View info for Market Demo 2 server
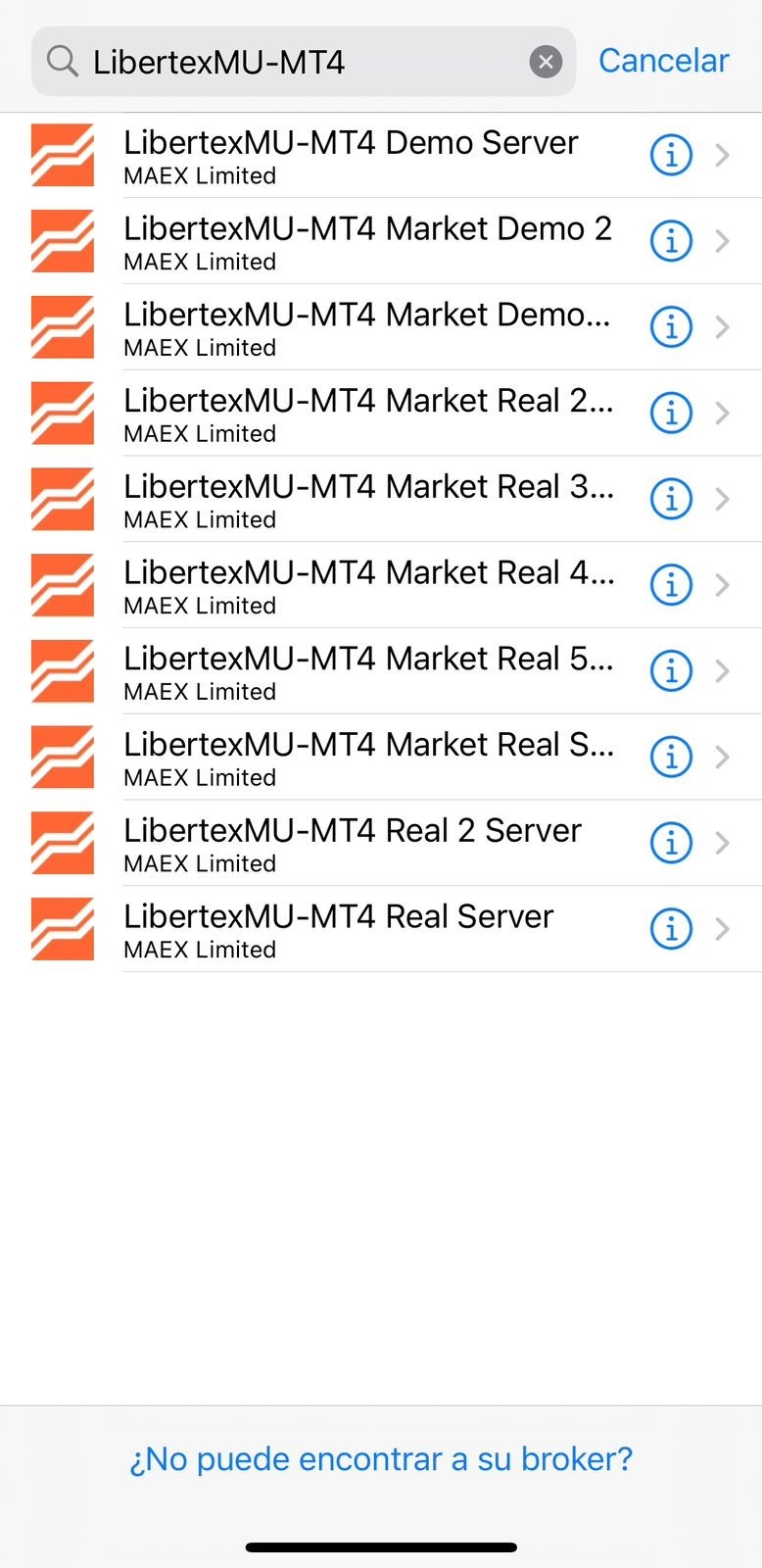Image resolution: width=762 pixels, height=1568 pixels. (x=671, y=241)
